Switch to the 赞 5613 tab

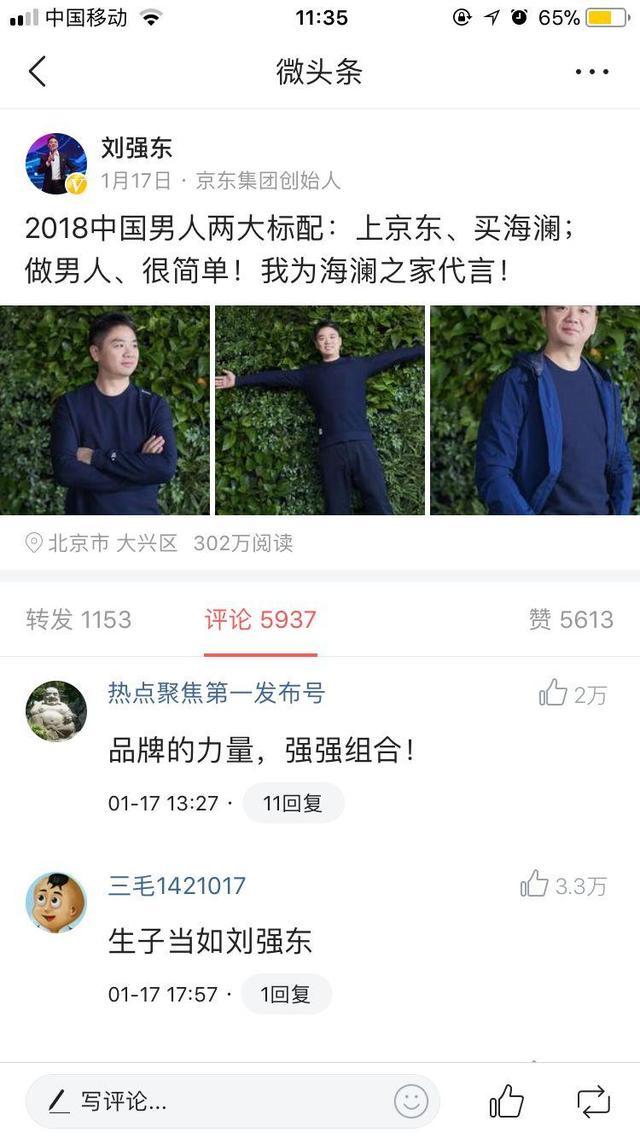coord(571,620)
